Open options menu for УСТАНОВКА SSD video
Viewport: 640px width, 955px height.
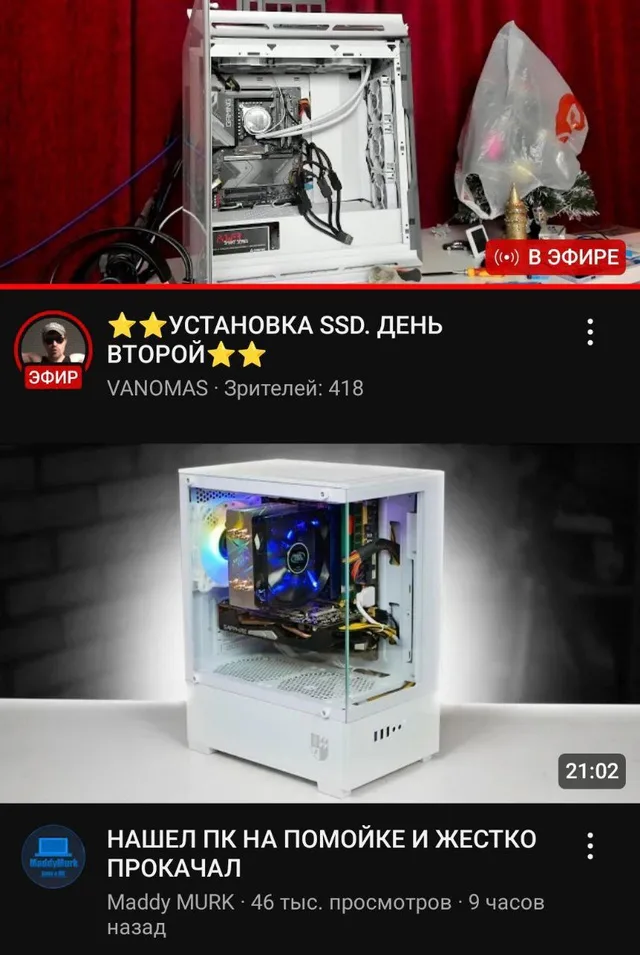pyautogui.click(x=589, y=333)
